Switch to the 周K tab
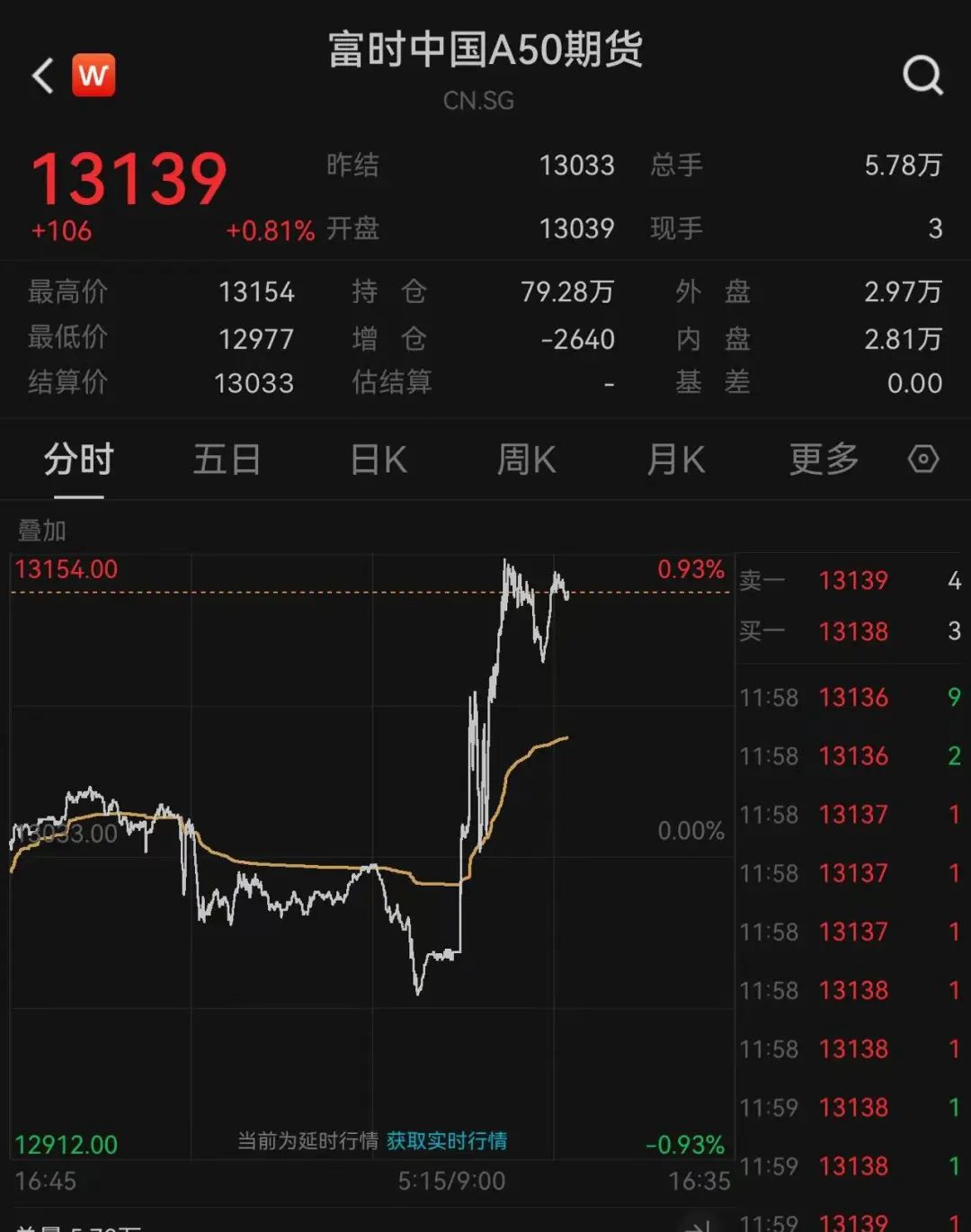971x1232 pixels. pyautogui.click(x=526, y=460)
